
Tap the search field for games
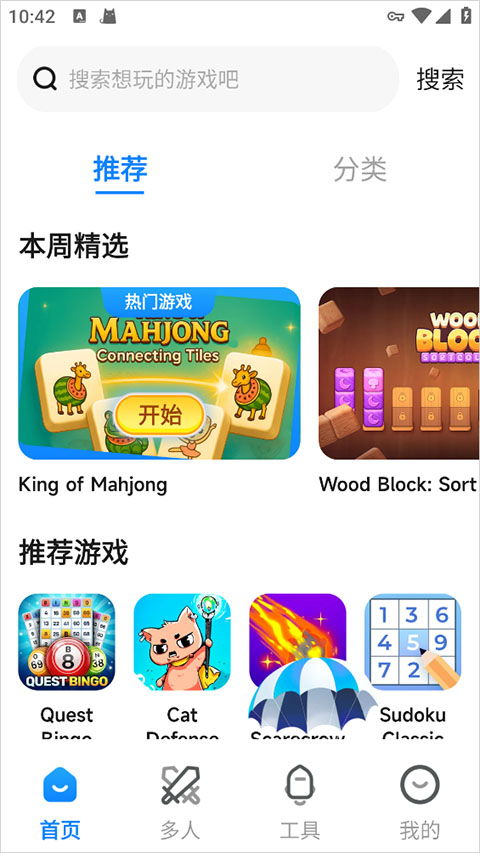(x=208, y=79)
